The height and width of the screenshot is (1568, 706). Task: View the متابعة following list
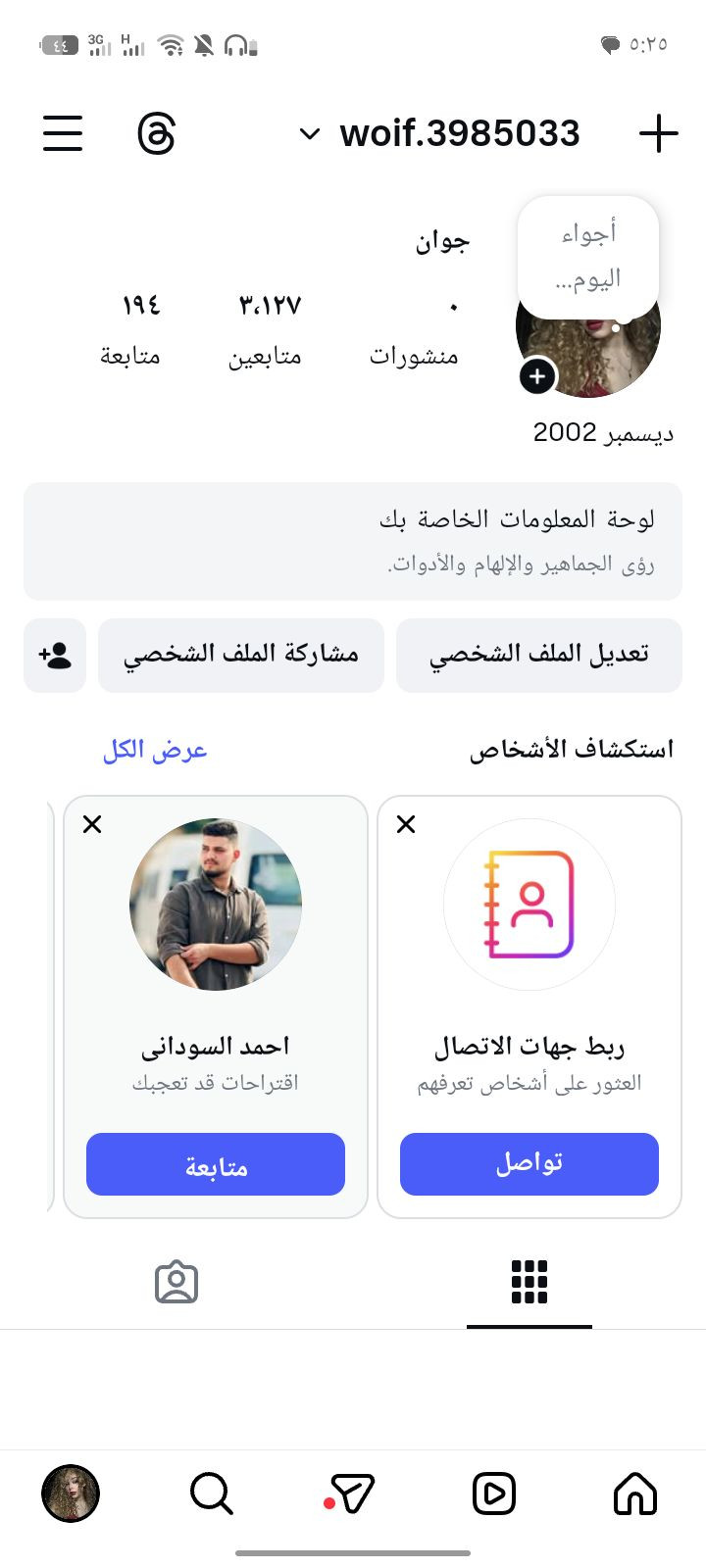131,329
